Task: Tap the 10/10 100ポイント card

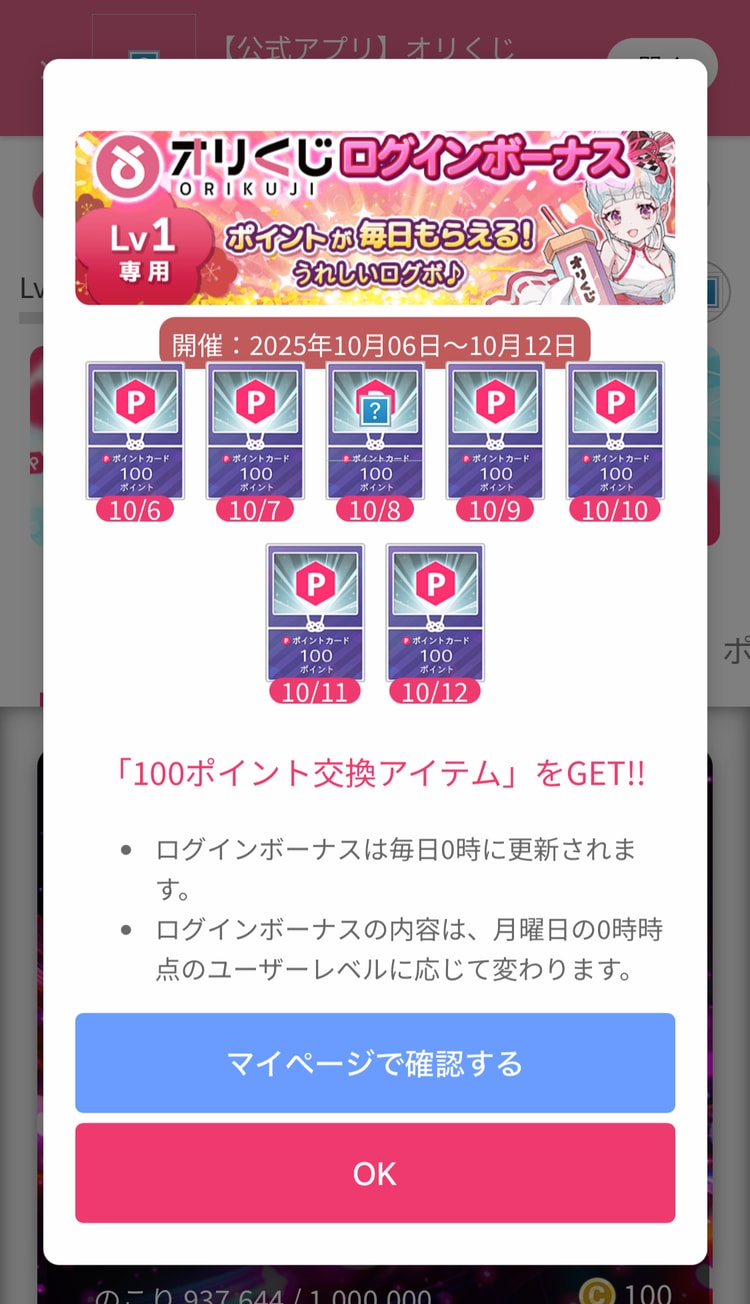Action: click(615, 432)
